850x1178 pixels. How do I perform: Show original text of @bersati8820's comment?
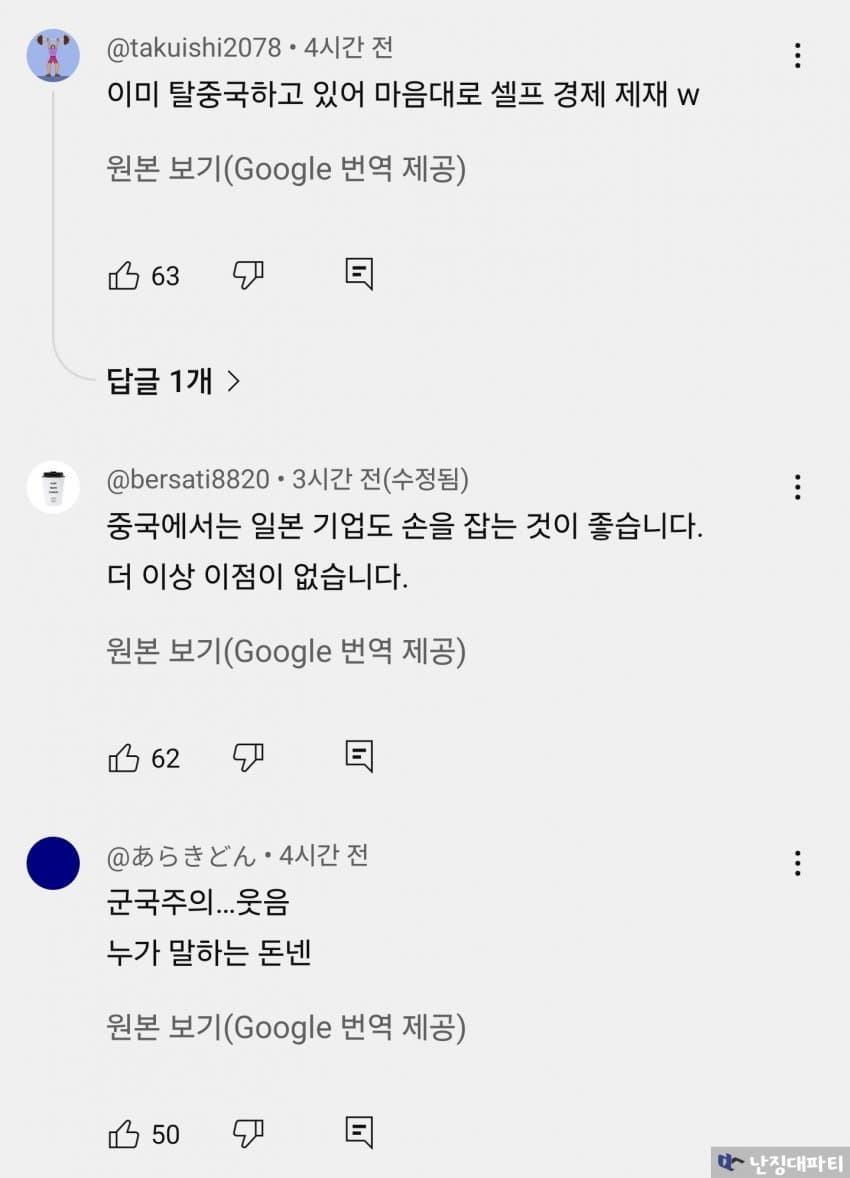[286, 652]
